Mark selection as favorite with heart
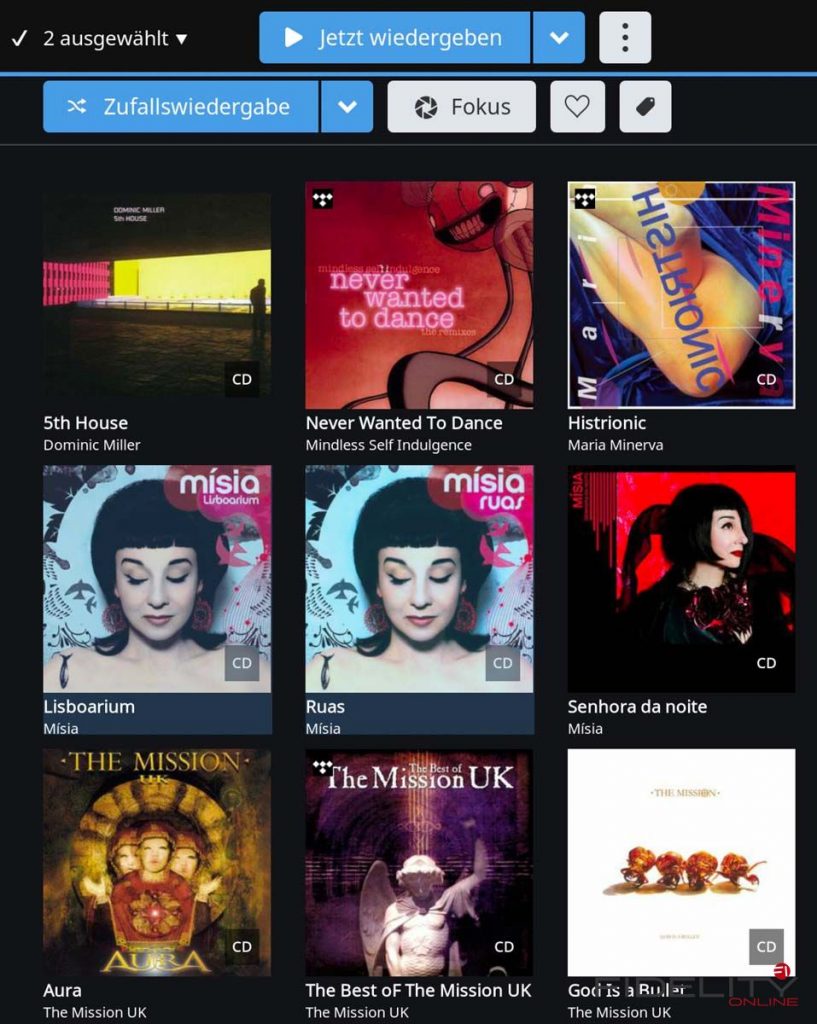This screenshot has height=1024, width=817. [x=577, y=107]
